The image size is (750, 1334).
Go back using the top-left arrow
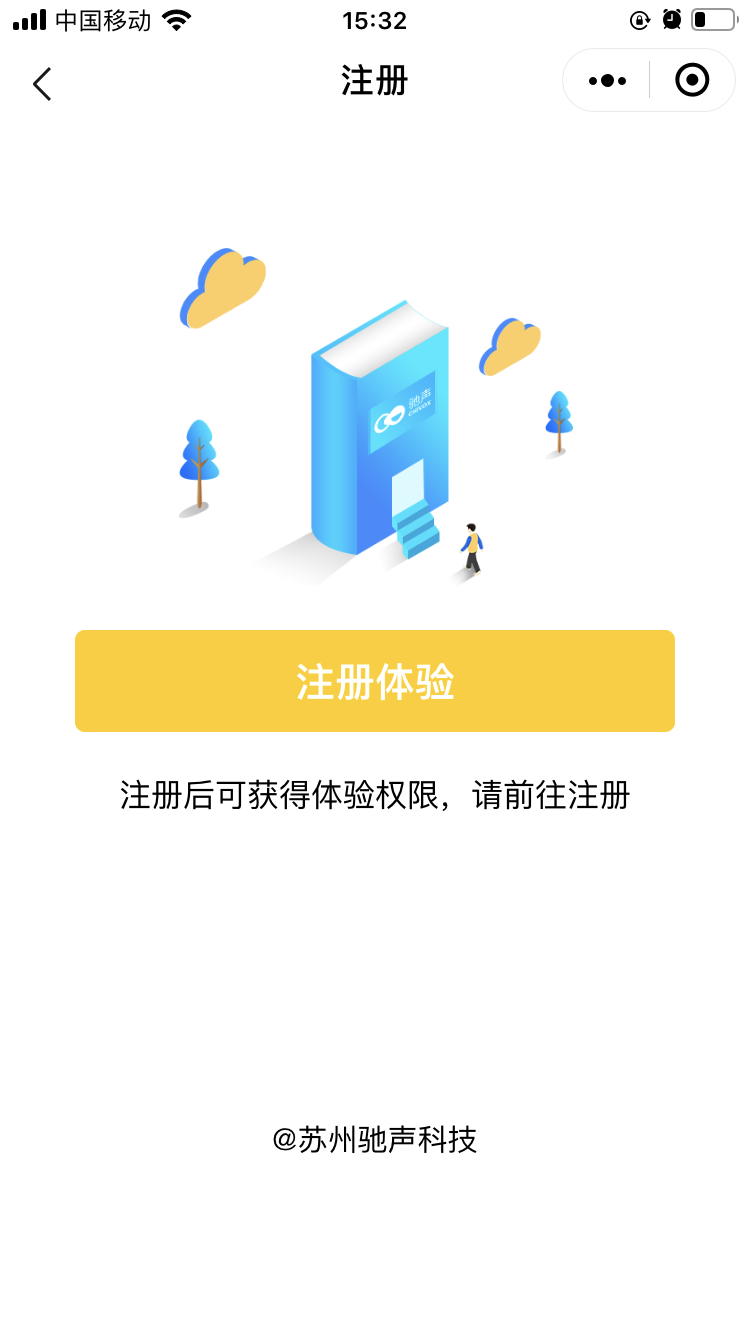(x=42, y=84)
